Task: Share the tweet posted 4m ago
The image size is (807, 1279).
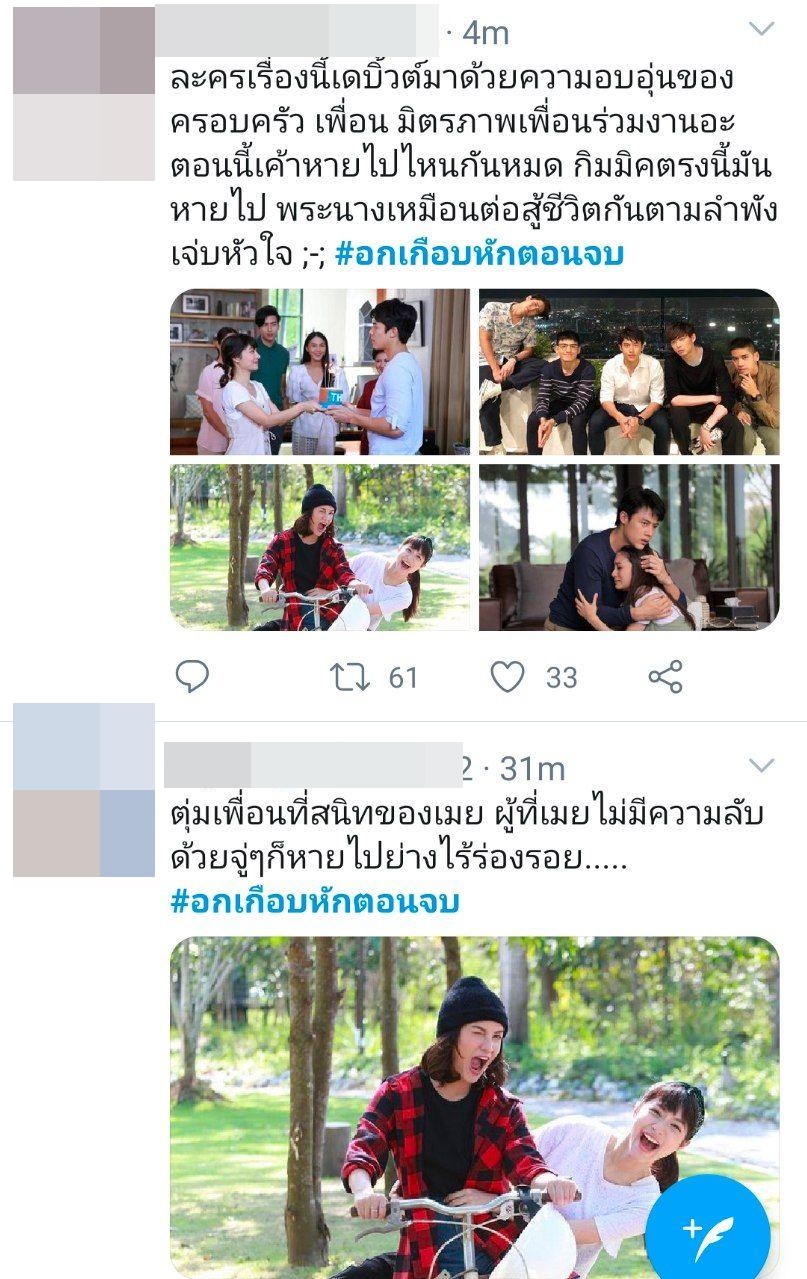Action: [x=665, y=677]
